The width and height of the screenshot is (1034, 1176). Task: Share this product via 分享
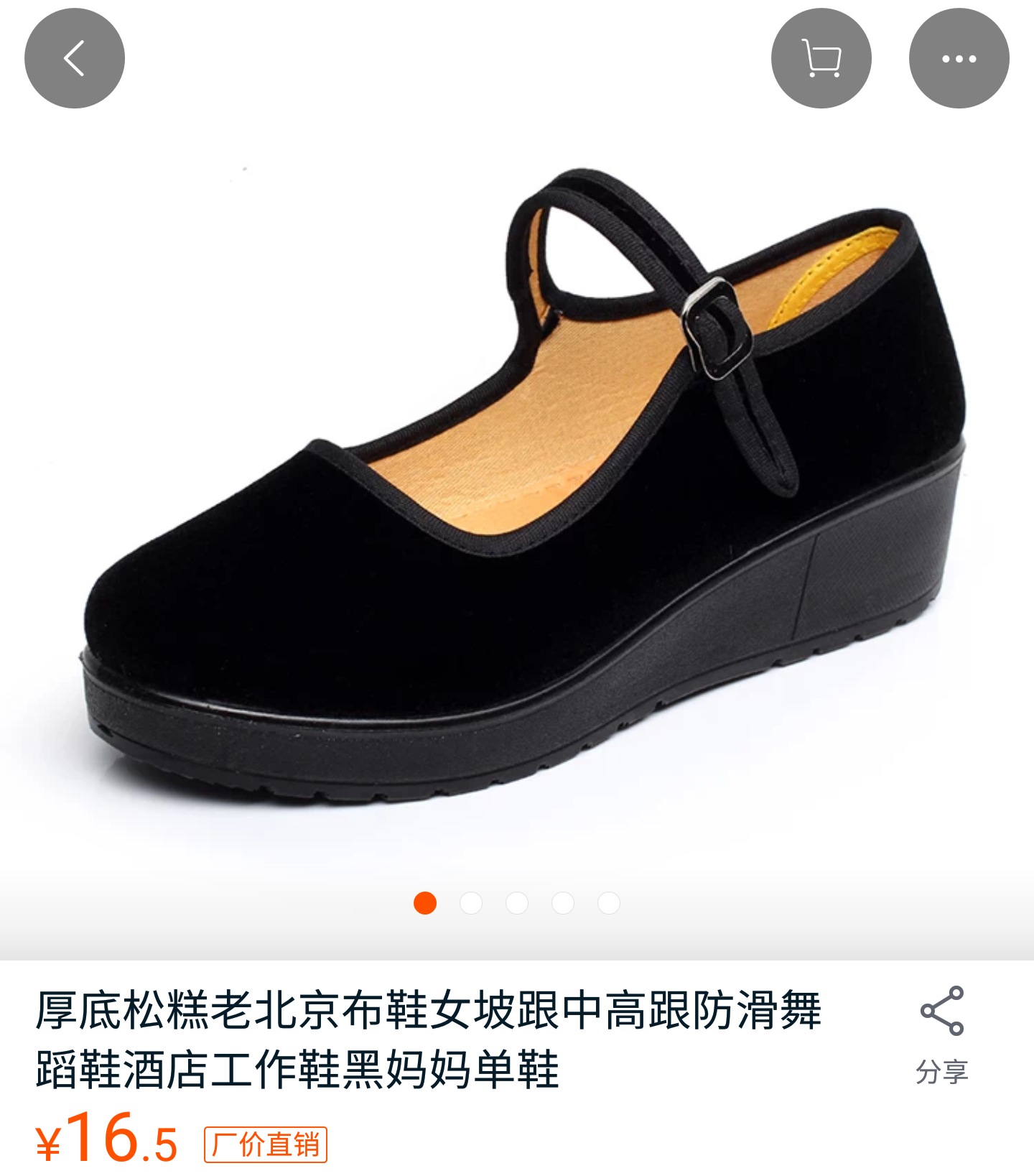941,1033
